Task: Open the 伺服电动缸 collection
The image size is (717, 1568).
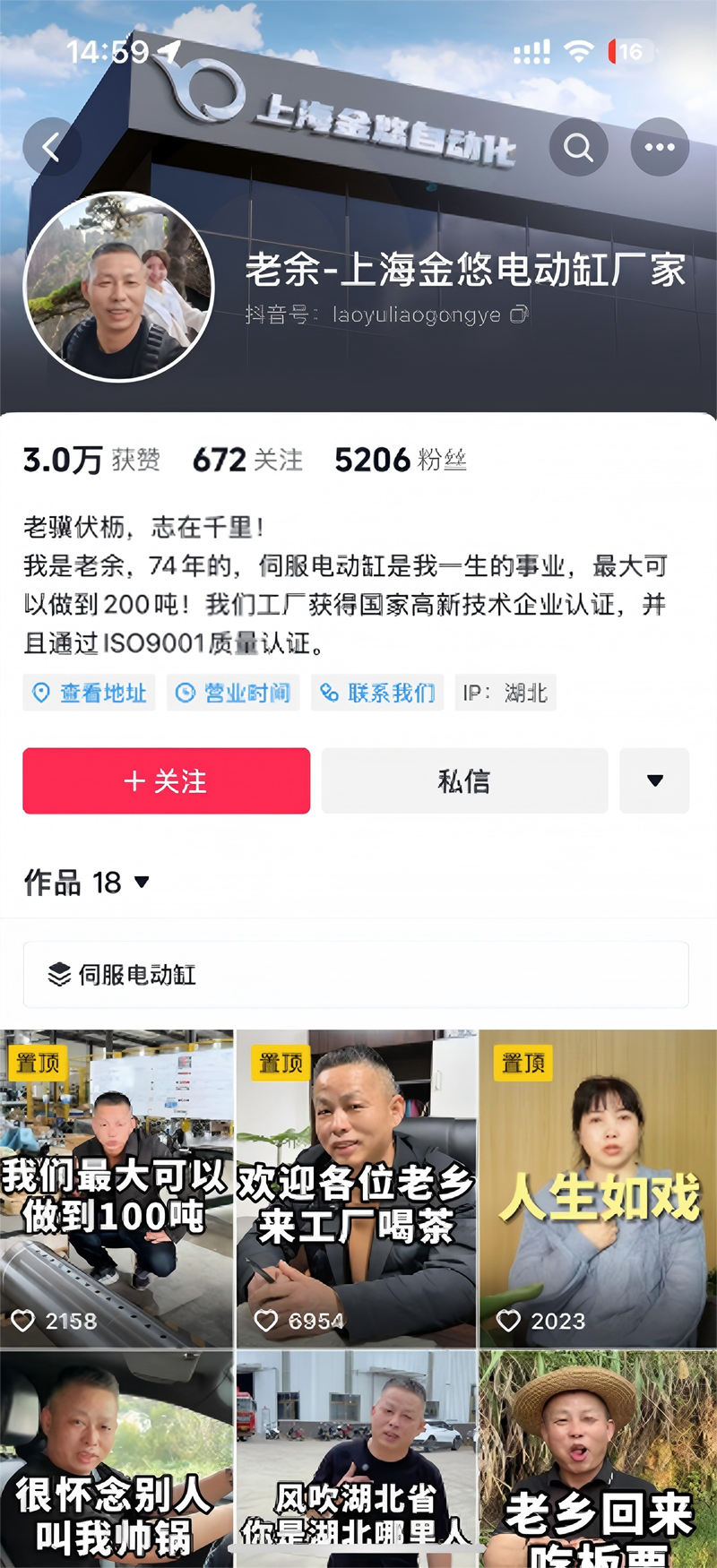Action: [x=356, y=974]
